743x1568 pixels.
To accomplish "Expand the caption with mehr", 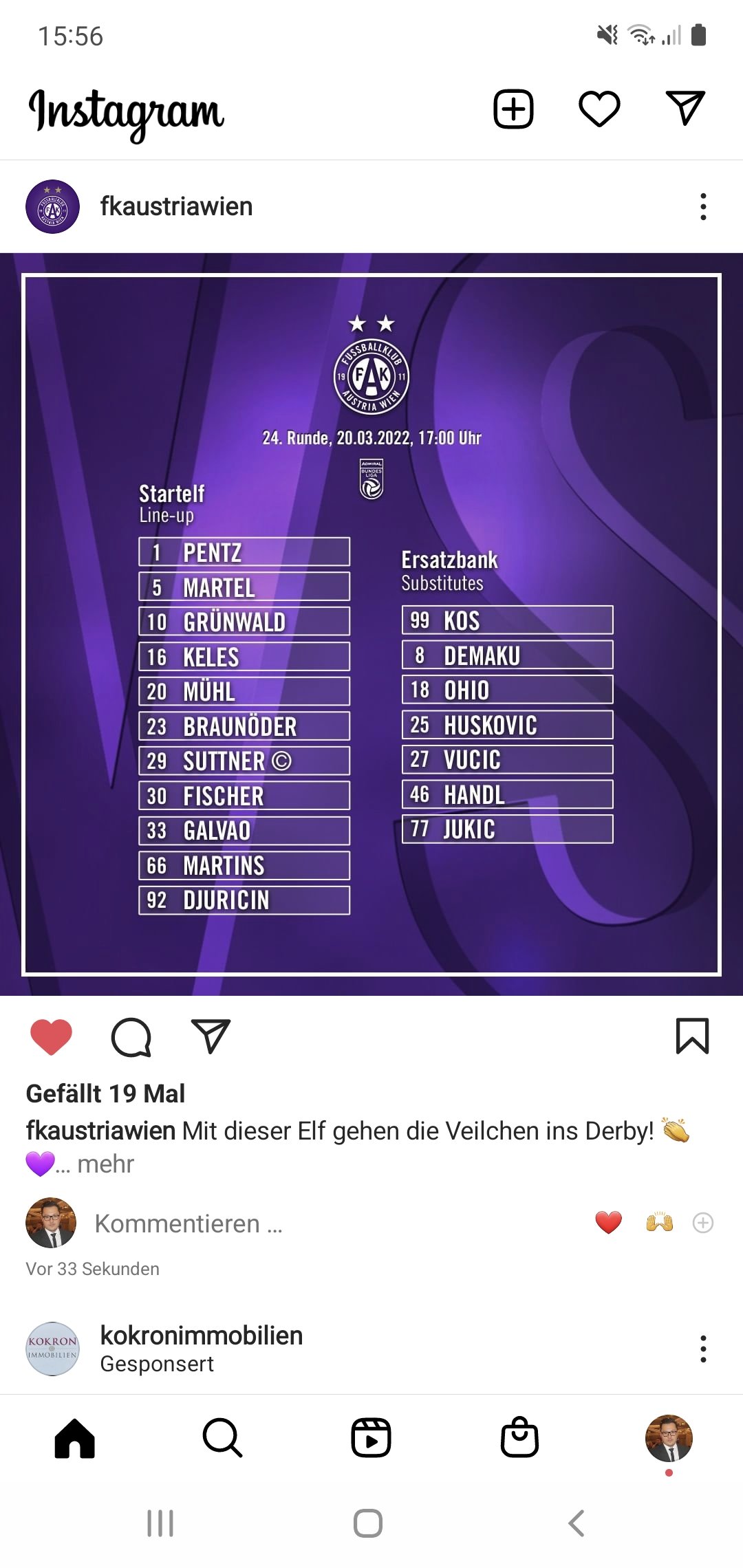I will point(105,1164).
